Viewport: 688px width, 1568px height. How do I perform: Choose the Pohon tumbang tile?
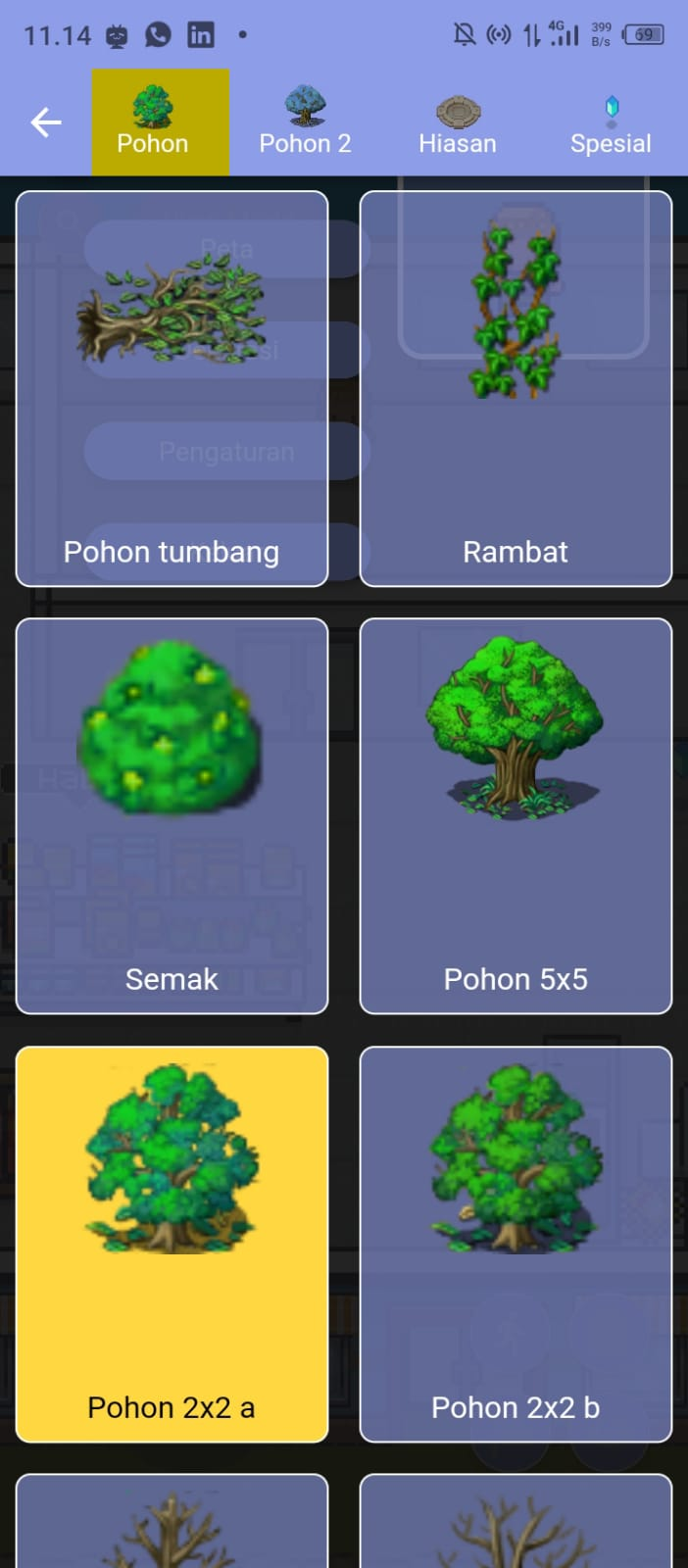click(x=172, y=389)
